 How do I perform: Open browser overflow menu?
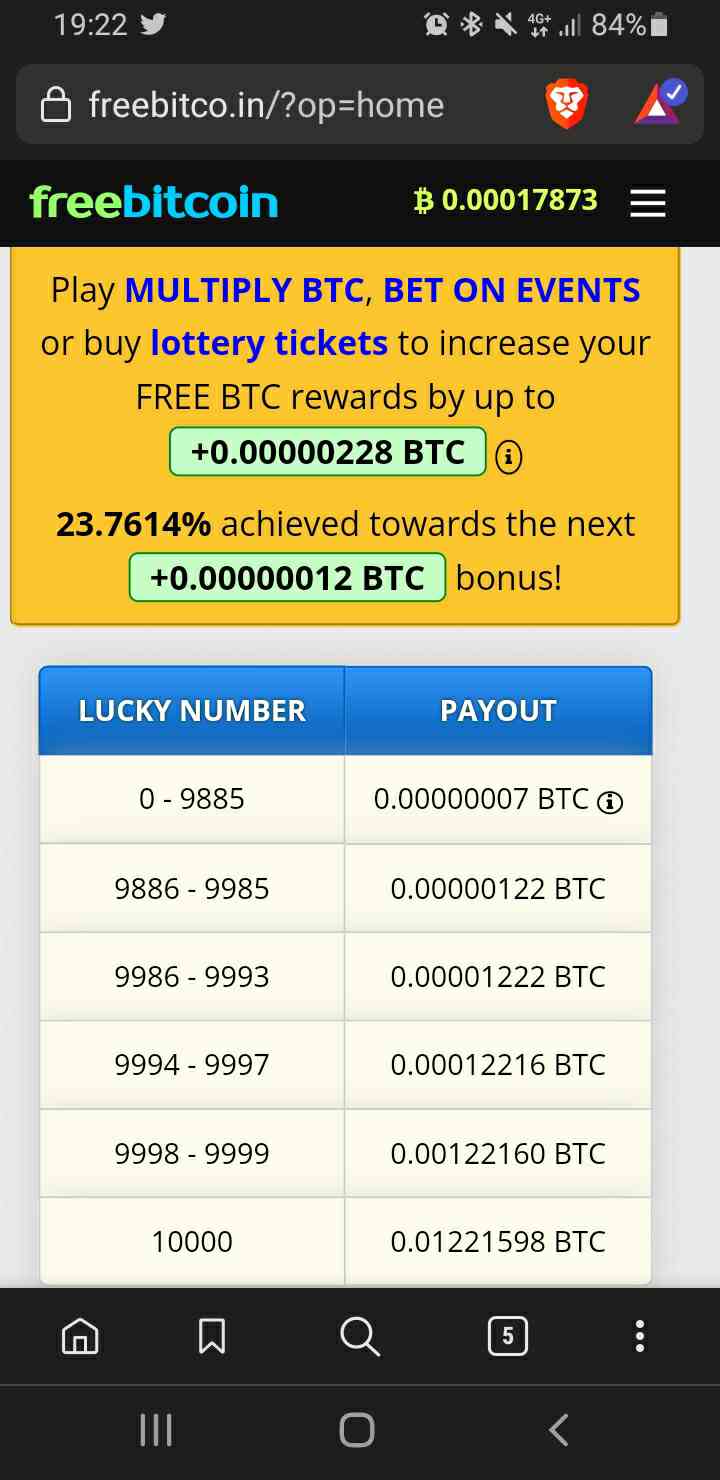[x=640, y=1336]
